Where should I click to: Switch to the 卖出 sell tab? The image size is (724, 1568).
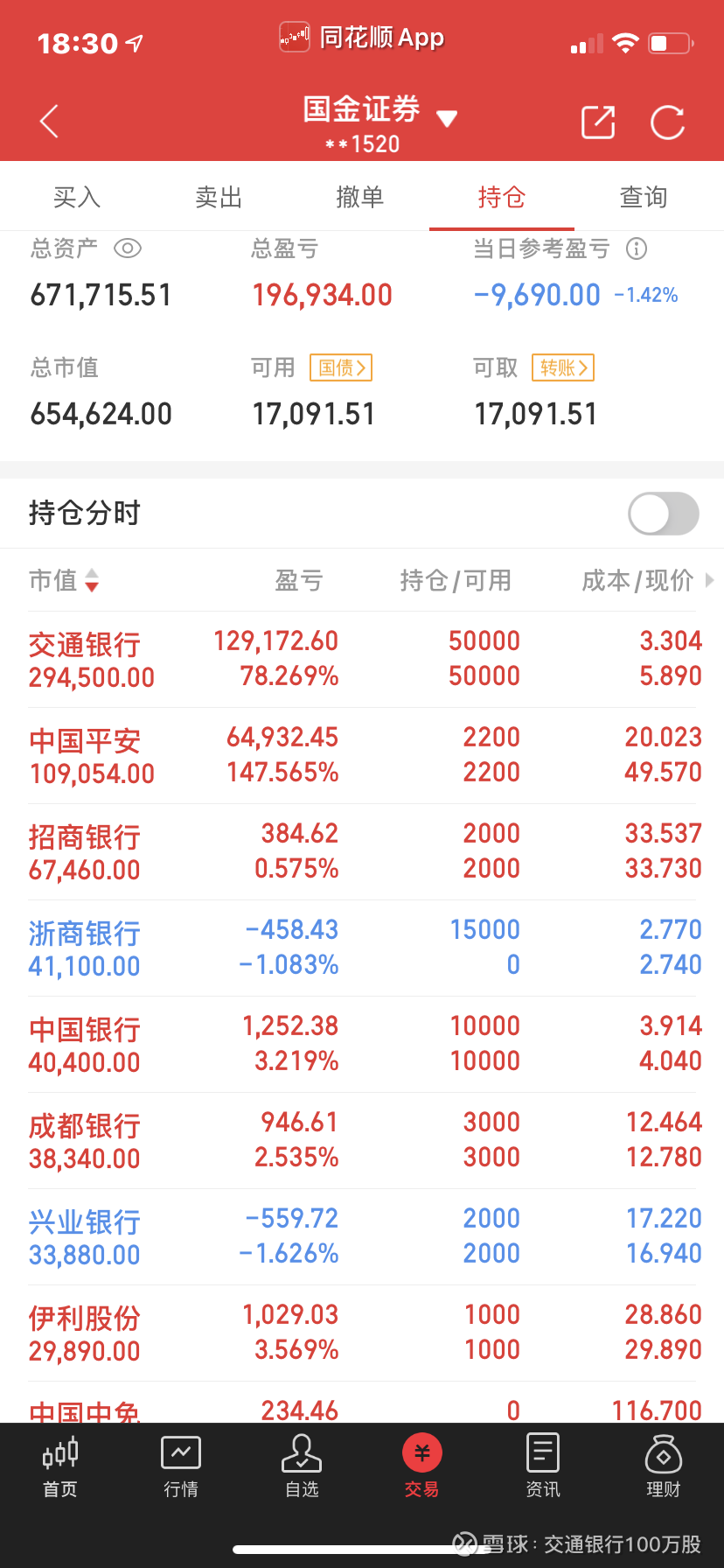click(x=219, y=198)
